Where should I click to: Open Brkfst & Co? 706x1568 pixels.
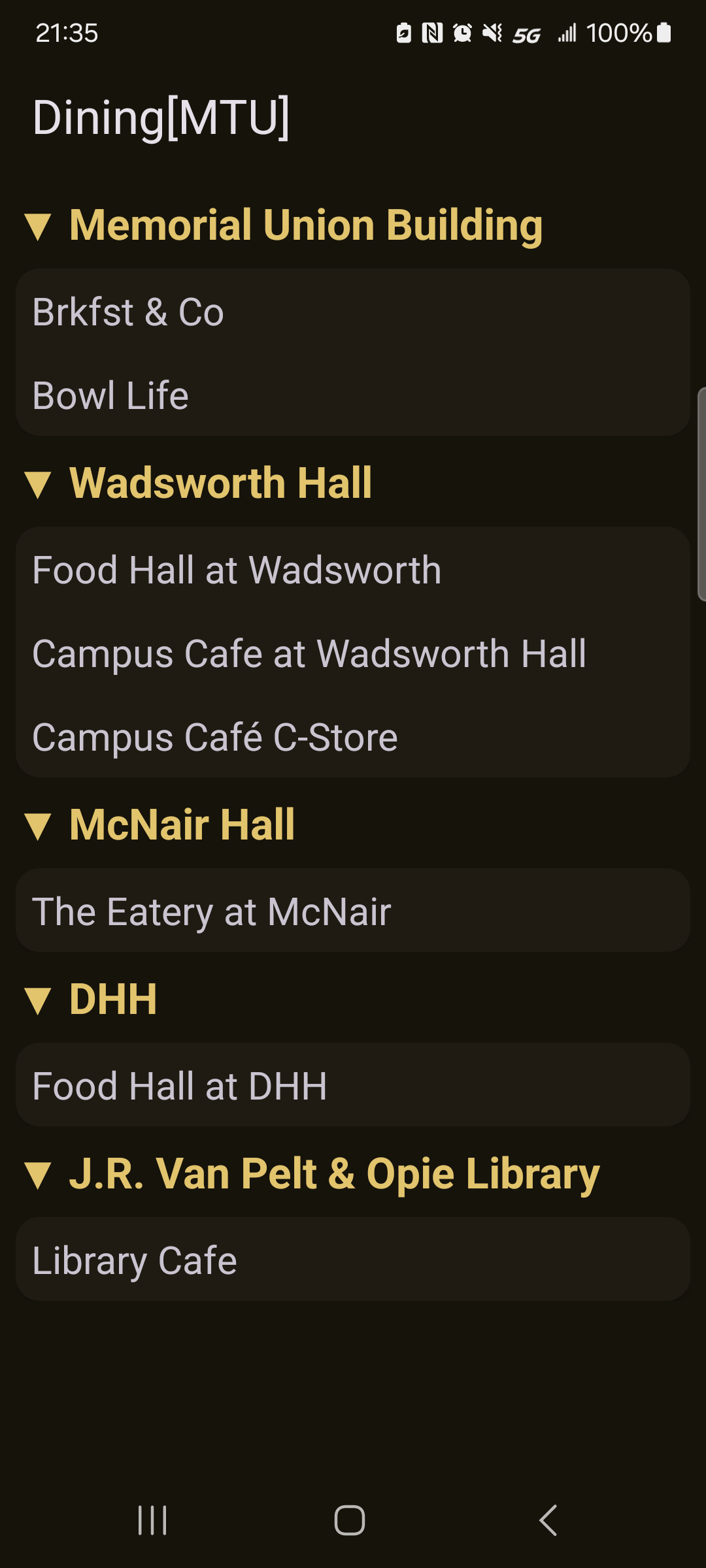(353, 312)
